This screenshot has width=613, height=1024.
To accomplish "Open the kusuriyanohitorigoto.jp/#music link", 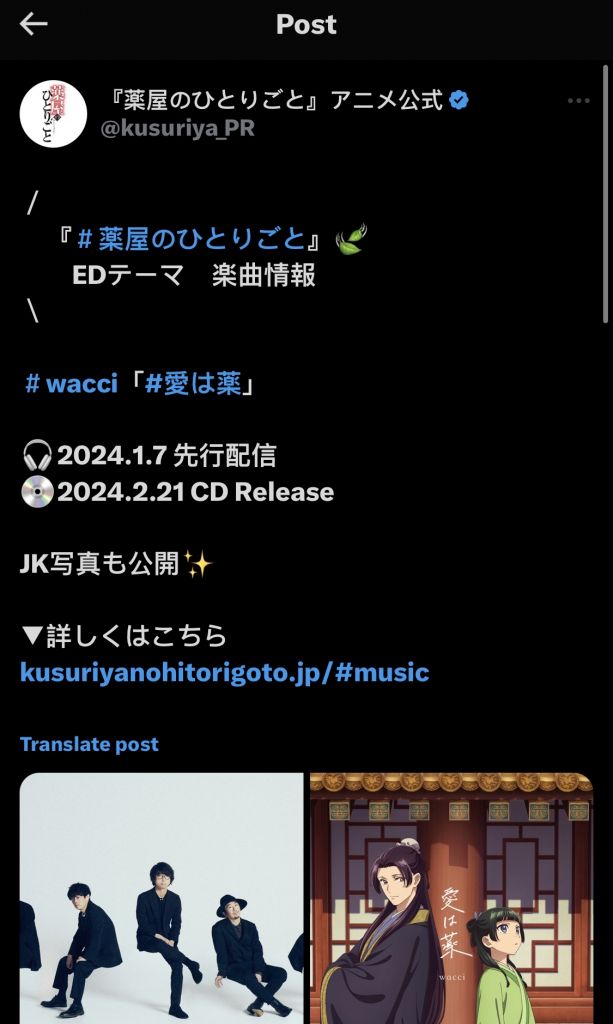I will pyautogui.click(x=224, y=672).
